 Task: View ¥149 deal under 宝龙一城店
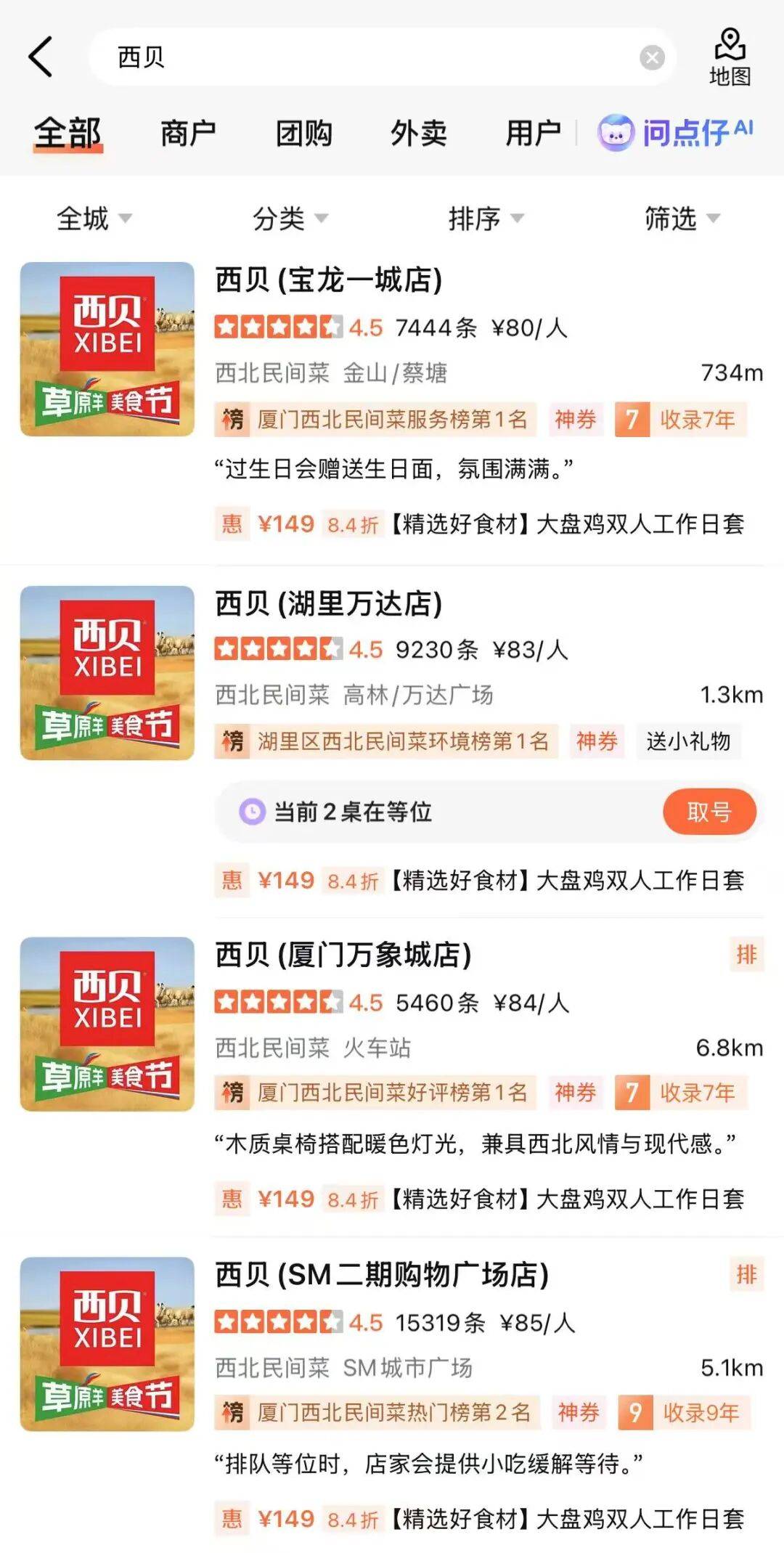[479, 523]
